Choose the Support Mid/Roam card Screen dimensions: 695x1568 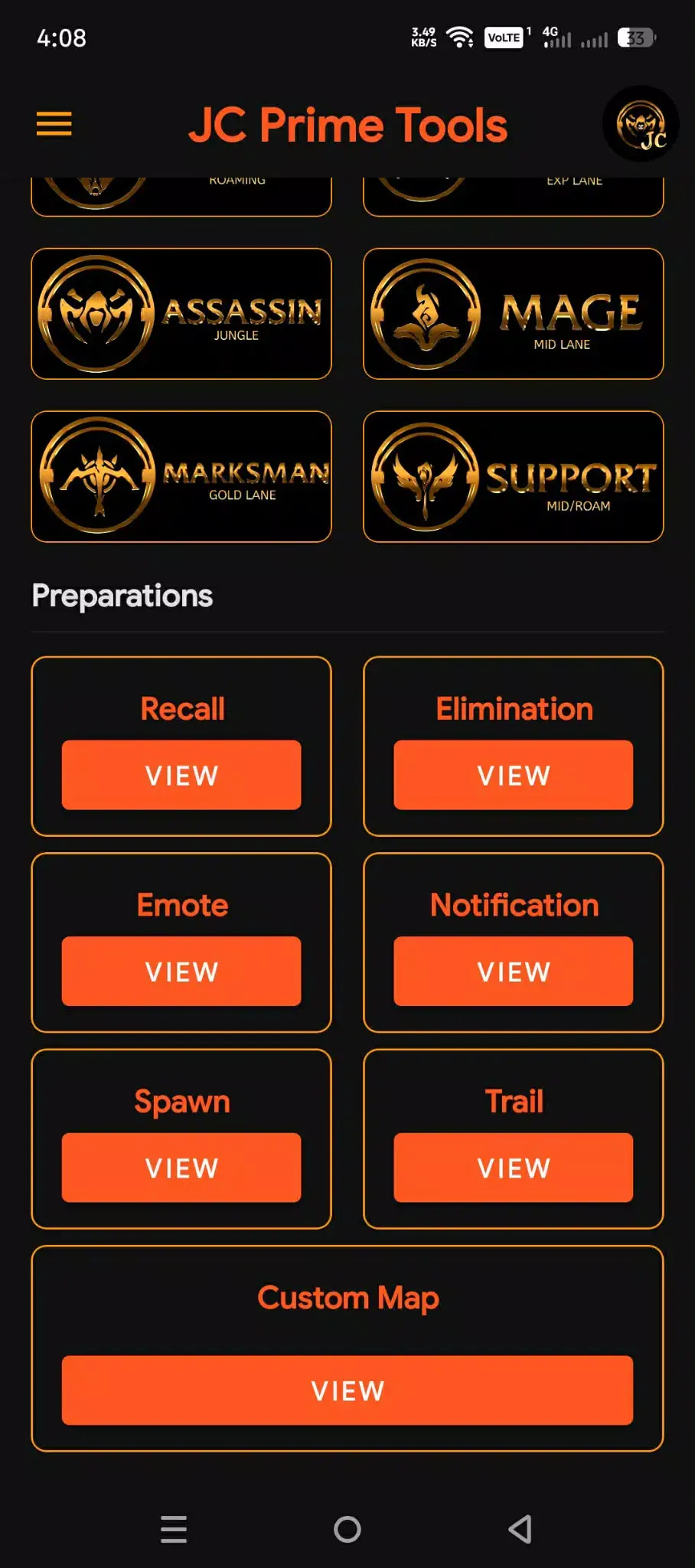513,476
